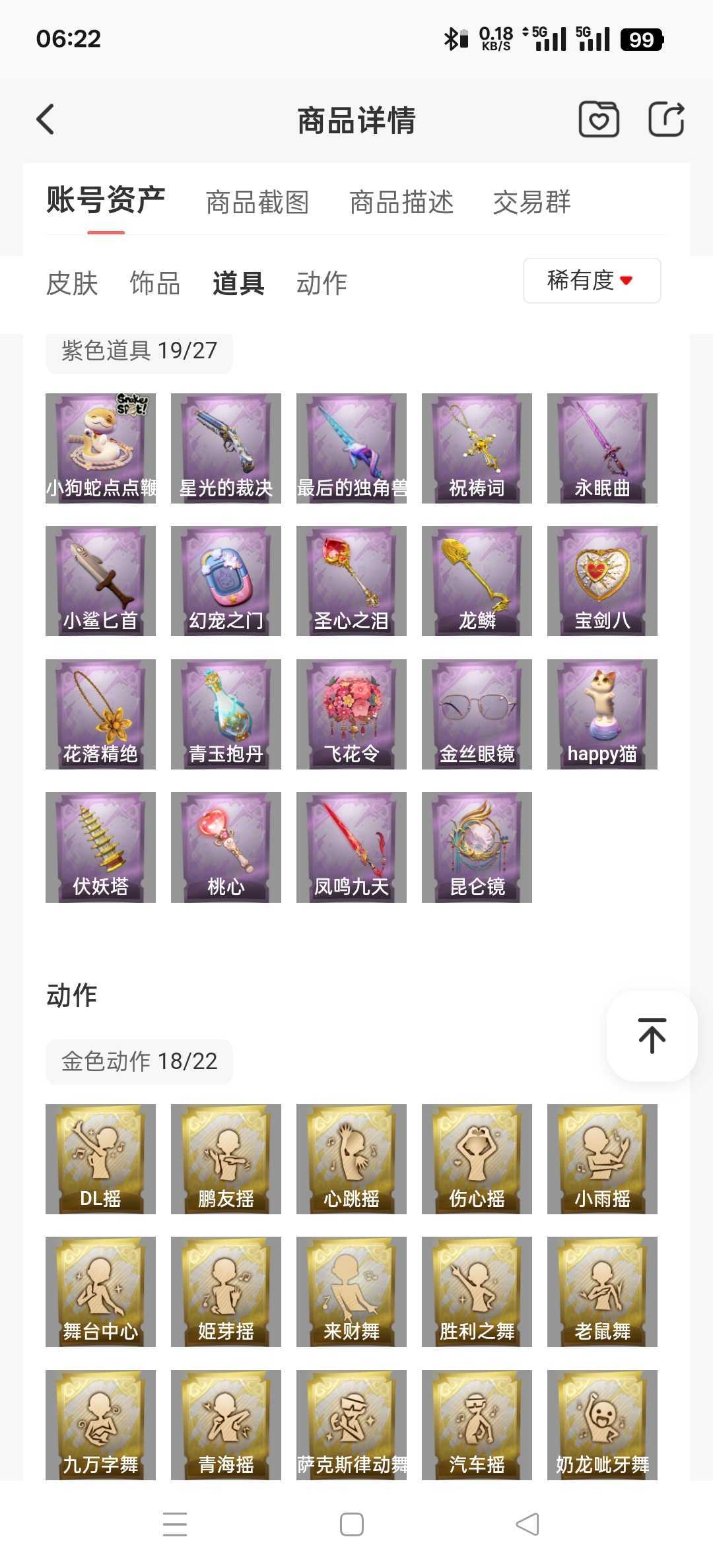View the happy猫 prop
Image resolution: width=713 pixels, height=1568 pixels.
(602, 715)
